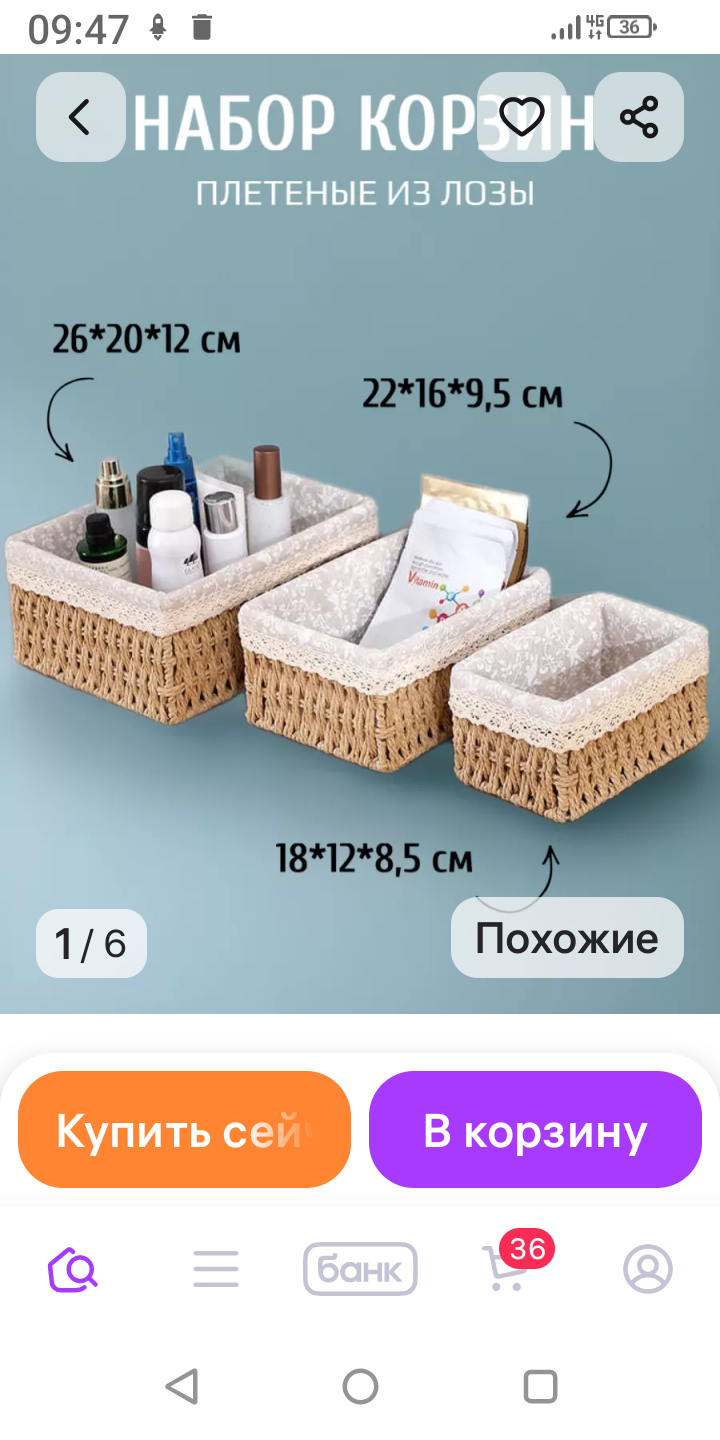Add item with В корзину button
Screen dimensions: 720x1440
click(x=535, y=1130)
